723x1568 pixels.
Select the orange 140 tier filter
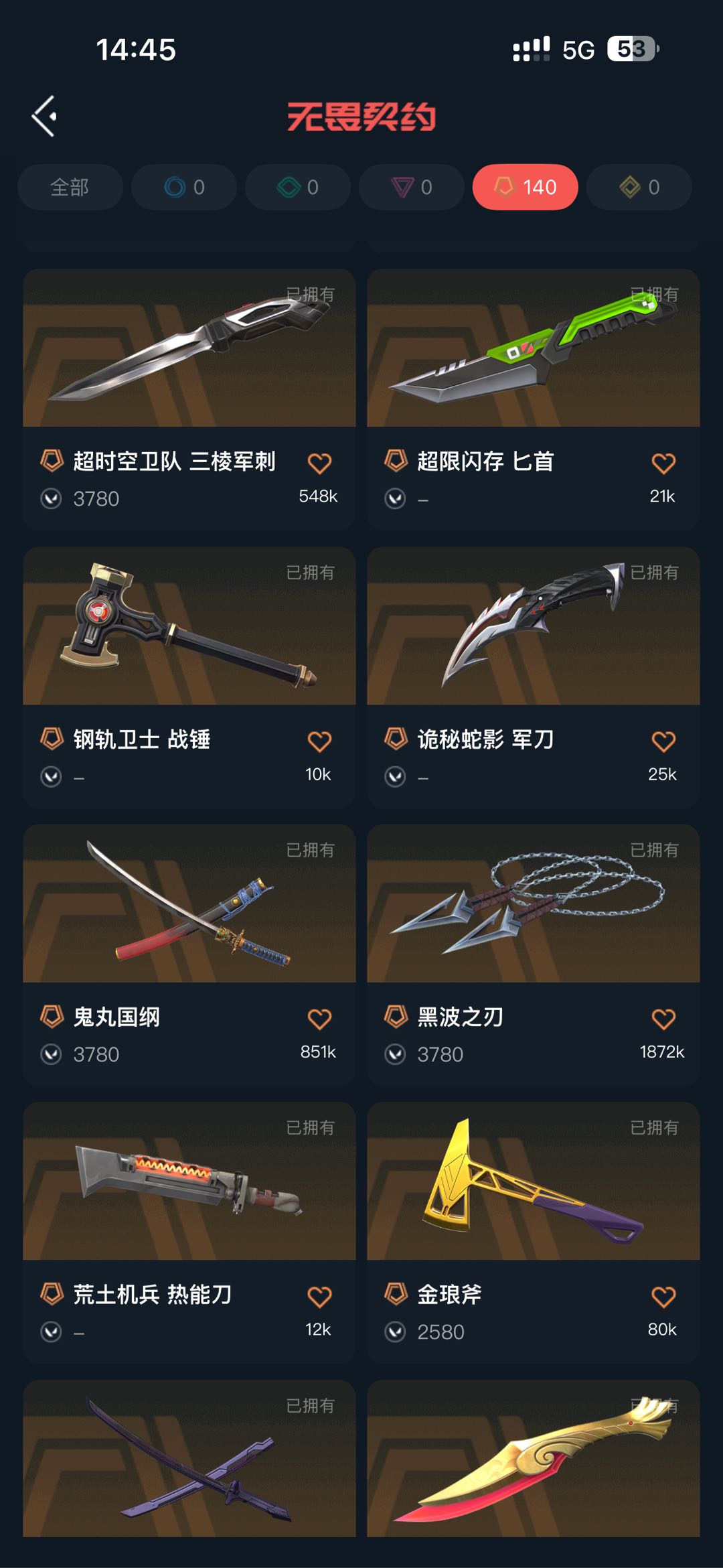(526, 187)
